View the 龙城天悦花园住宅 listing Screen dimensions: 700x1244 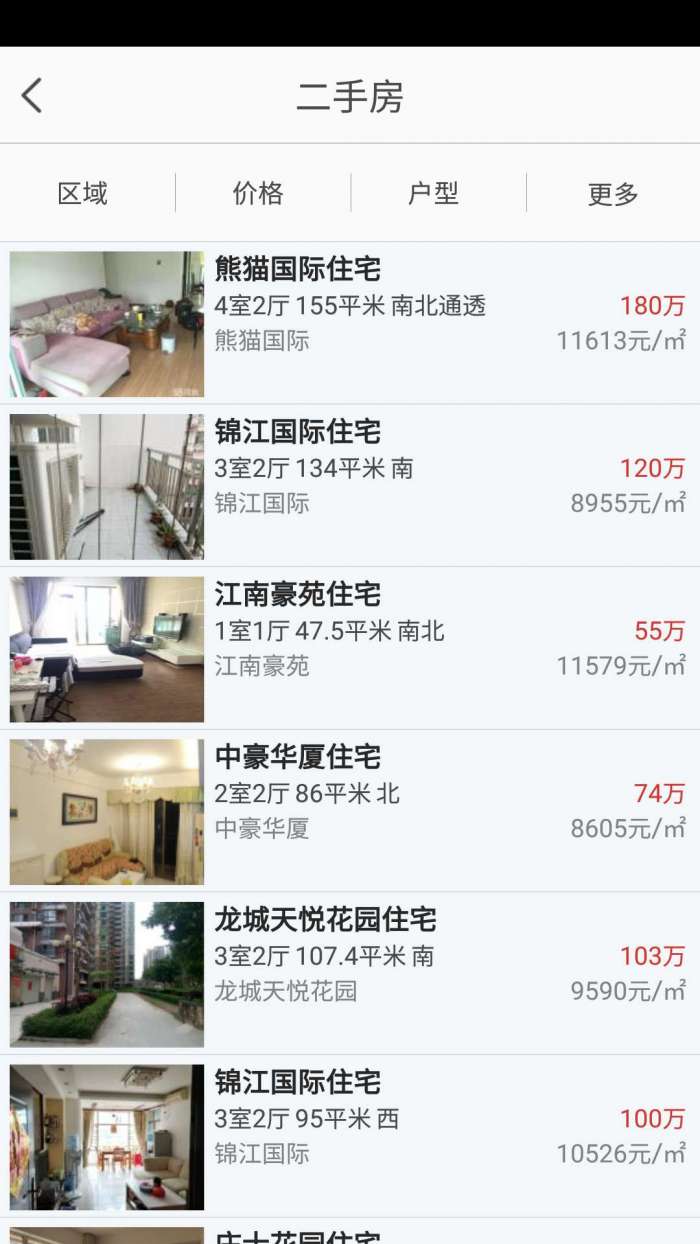350,973
